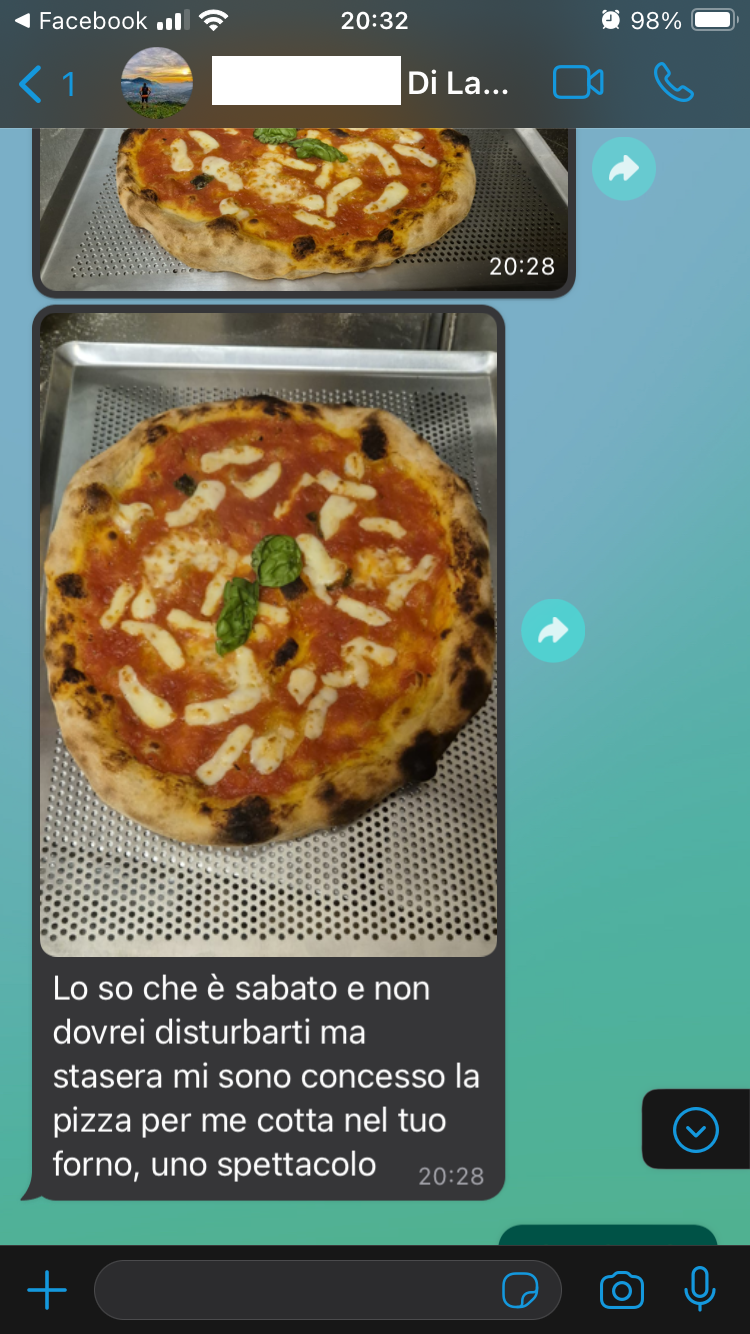Screen dimensions: 750x1334
Task: Go back to the chat list
Action: pyautogui.click(x=45, y=84)
